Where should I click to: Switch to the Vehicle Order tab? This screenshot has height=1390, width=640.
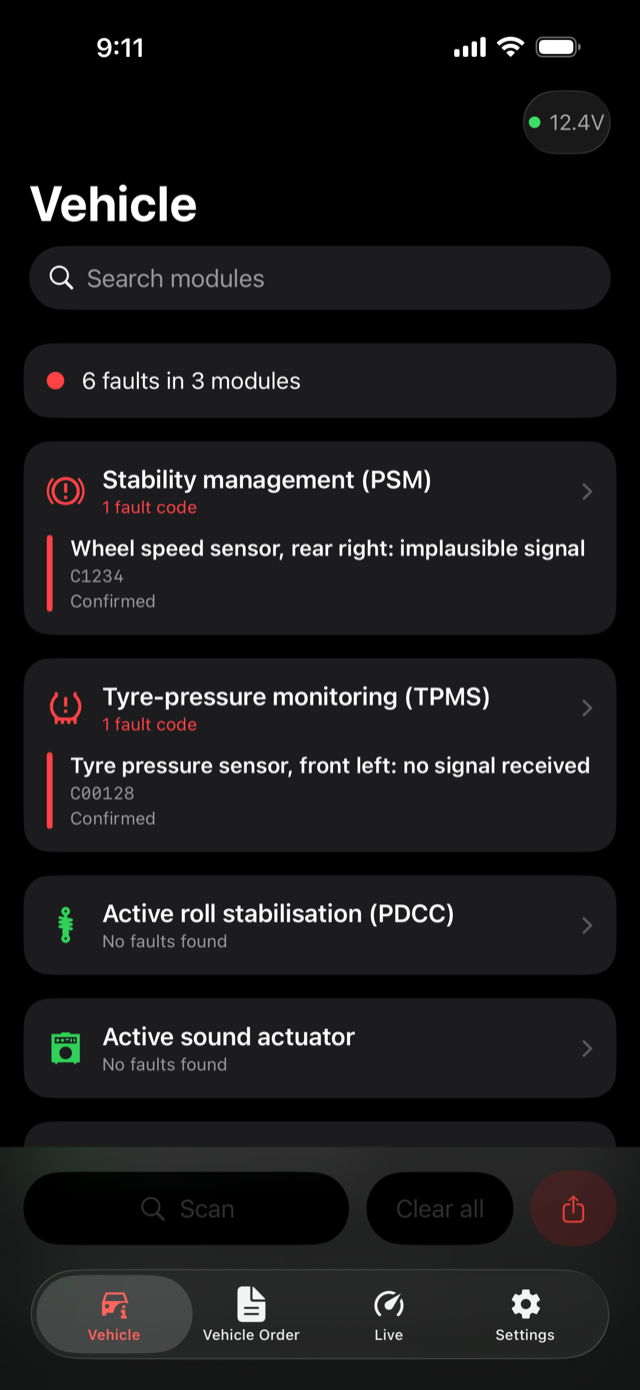pyautogui.click(x=251, y=1314)
